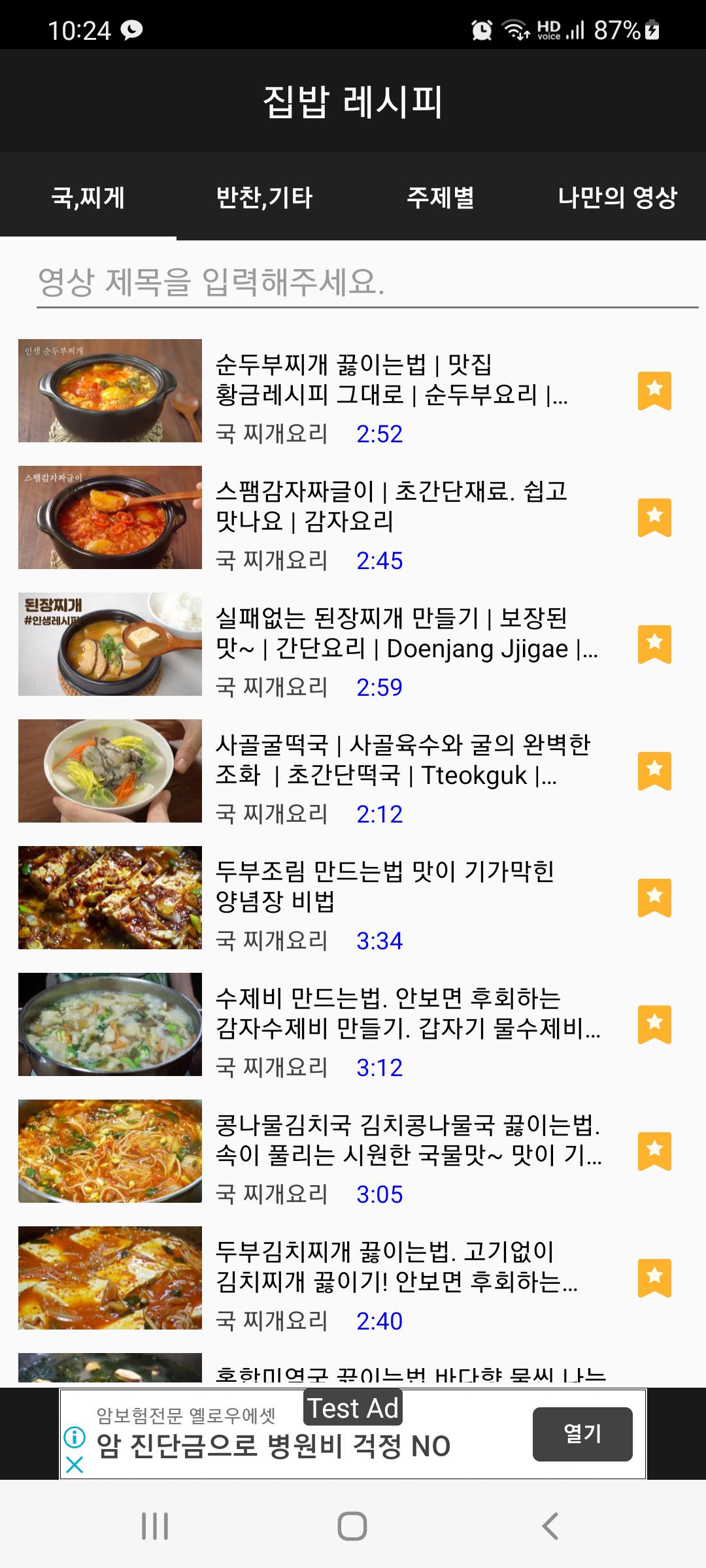Open the 주제별 tab
This screenshot has height=1568, width=706.
coord(441,197)
